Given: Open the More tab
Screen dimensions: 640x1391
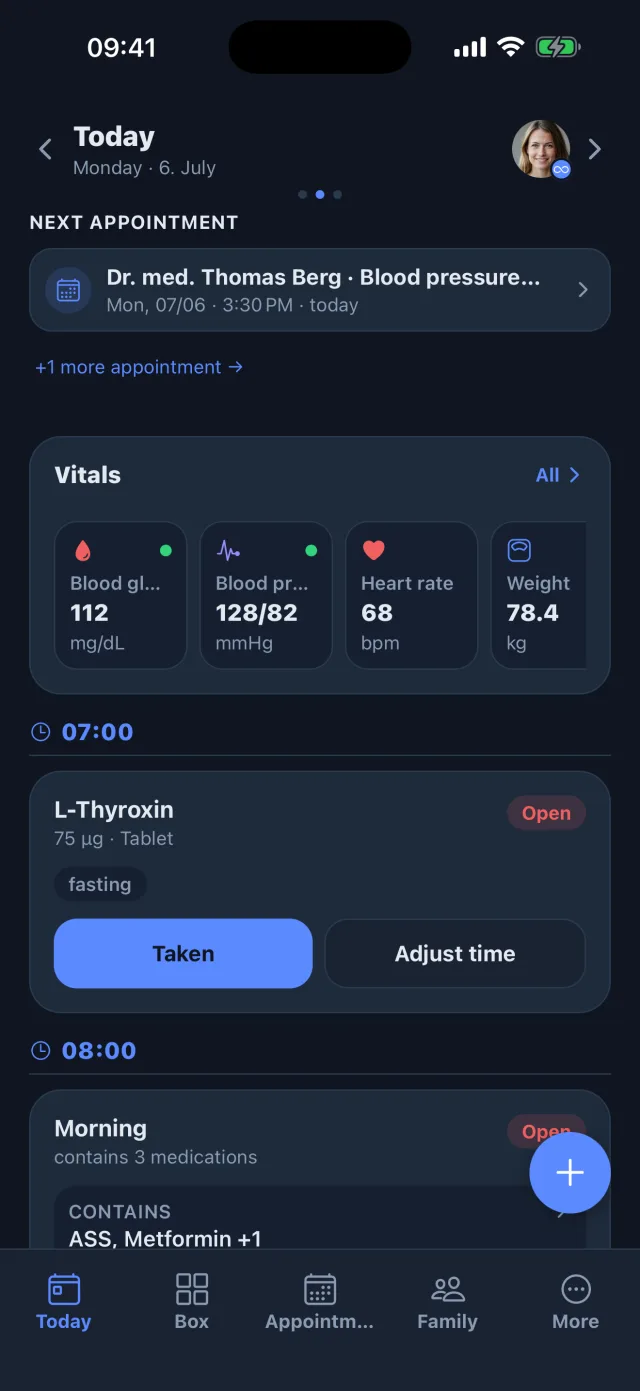Looking at the screenshot, I should coord(575,1301).
